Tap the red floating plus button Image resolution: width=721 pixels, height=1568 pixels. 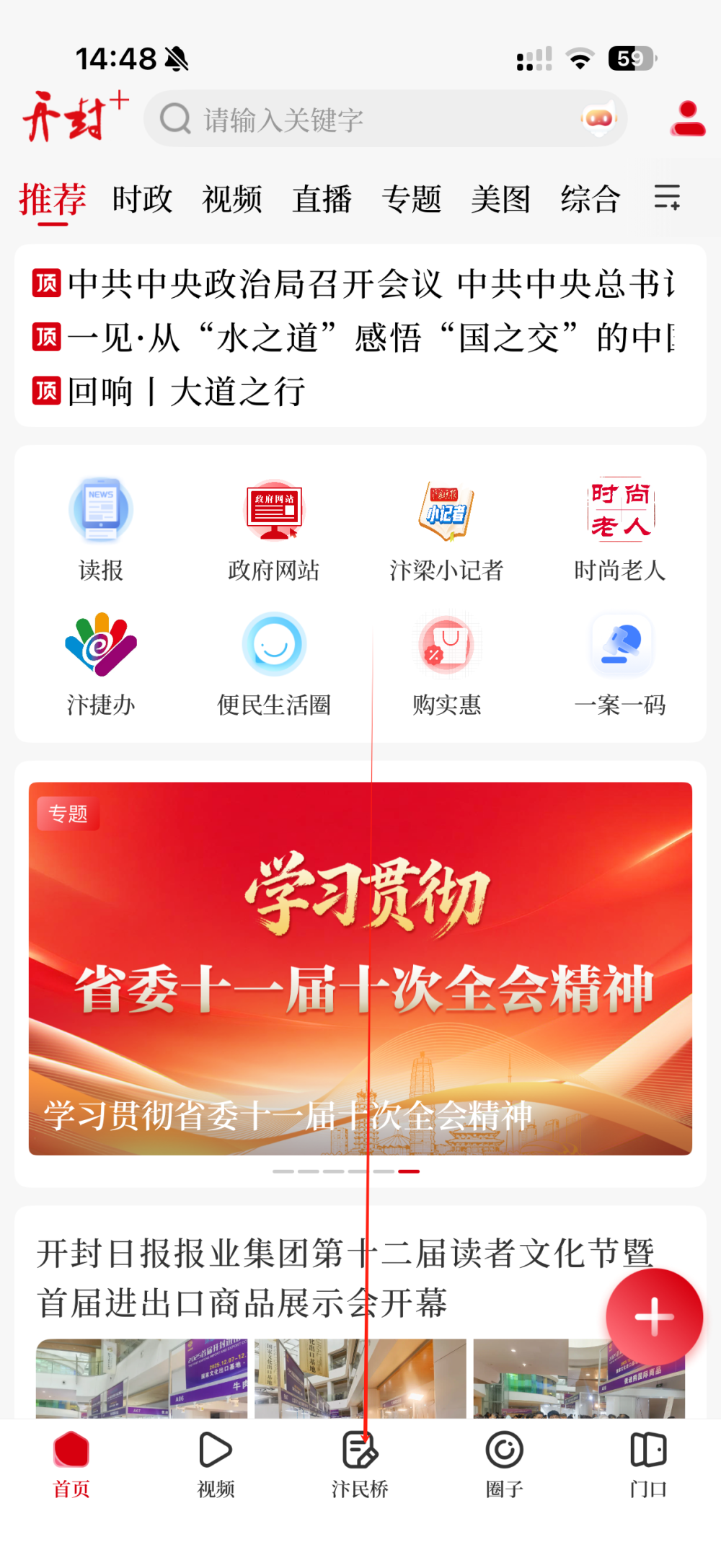pos(654,1316)
